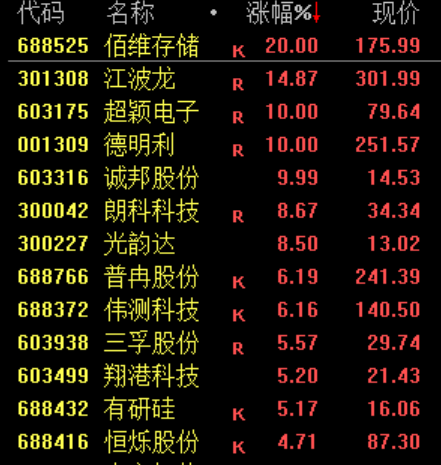Screen dimensions: 441x465
Task: View the 翔港科技 603499 stock
Action: [x=220, y=376]
